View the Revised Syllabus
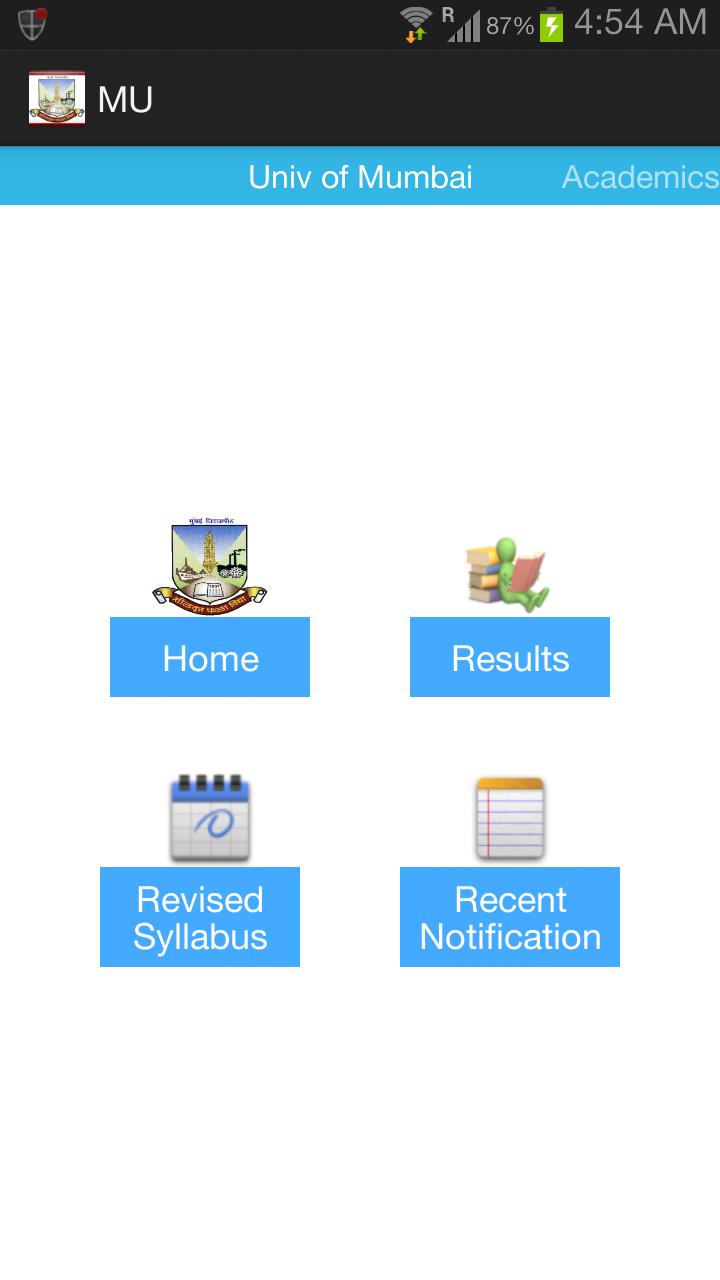 point(200,917)
